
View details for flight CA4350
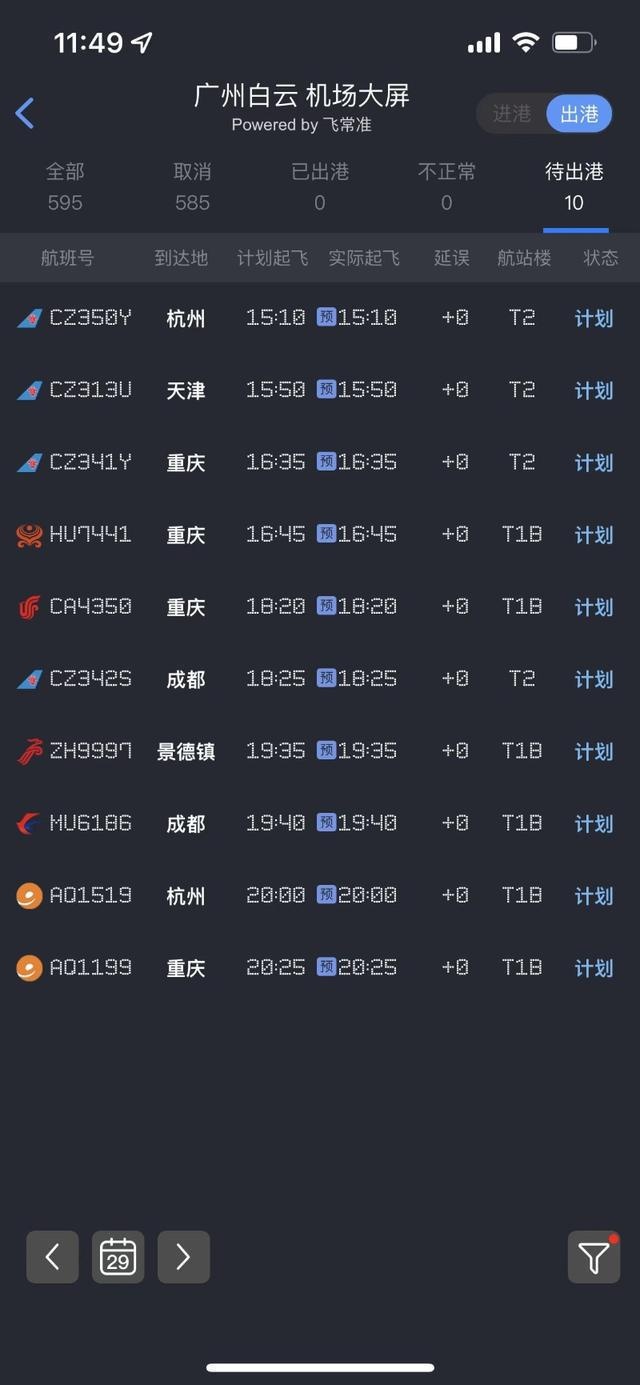(320, 606)
